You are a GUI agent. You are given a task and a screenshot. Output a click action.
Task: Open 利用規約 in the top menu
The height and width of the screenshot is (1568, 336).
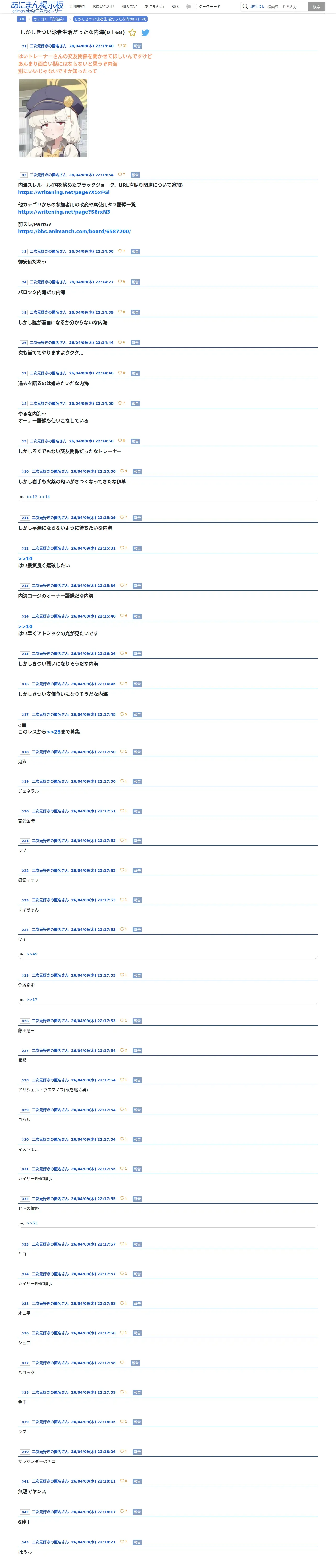pos(77,7)
